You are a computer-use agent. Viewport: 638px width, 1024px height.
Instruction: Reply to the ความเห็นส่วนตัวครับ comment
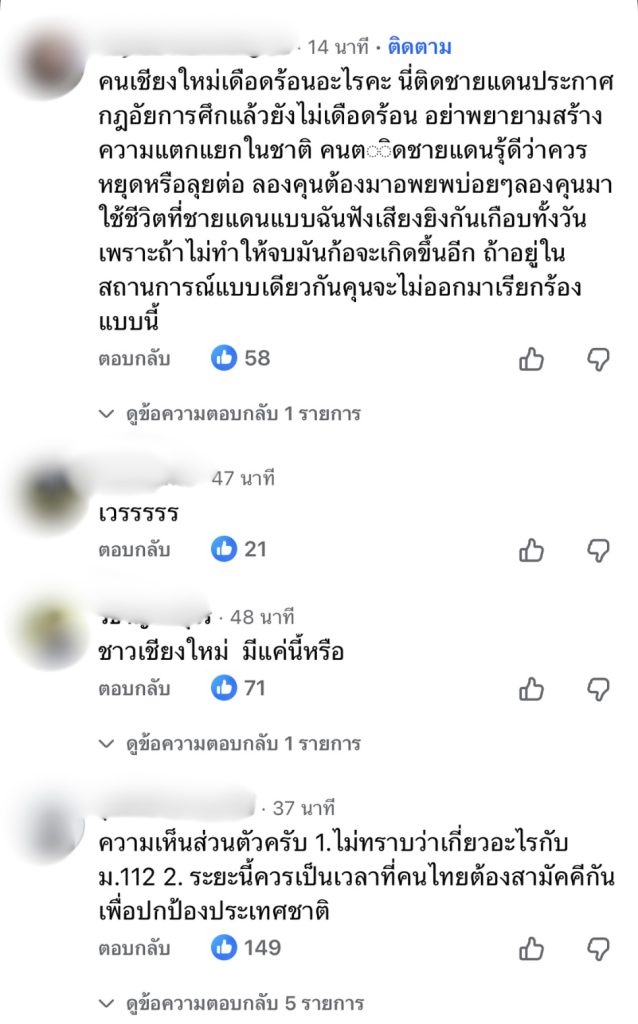pos(134,947)
